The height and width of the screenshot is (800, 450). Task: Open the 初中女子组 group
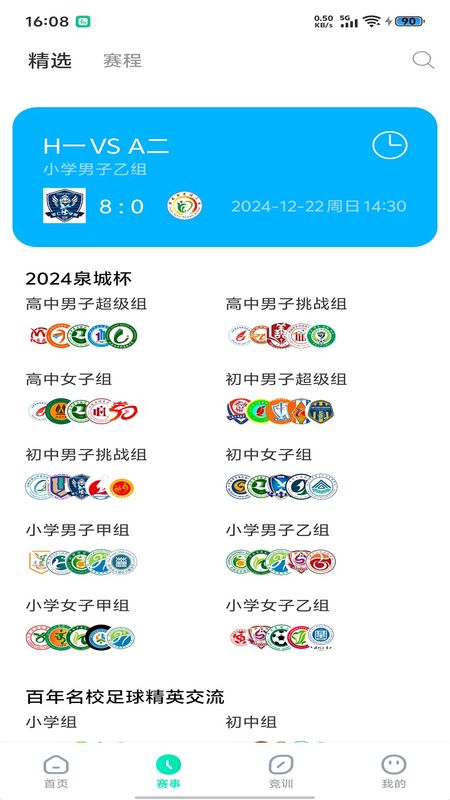coord(282,473)
